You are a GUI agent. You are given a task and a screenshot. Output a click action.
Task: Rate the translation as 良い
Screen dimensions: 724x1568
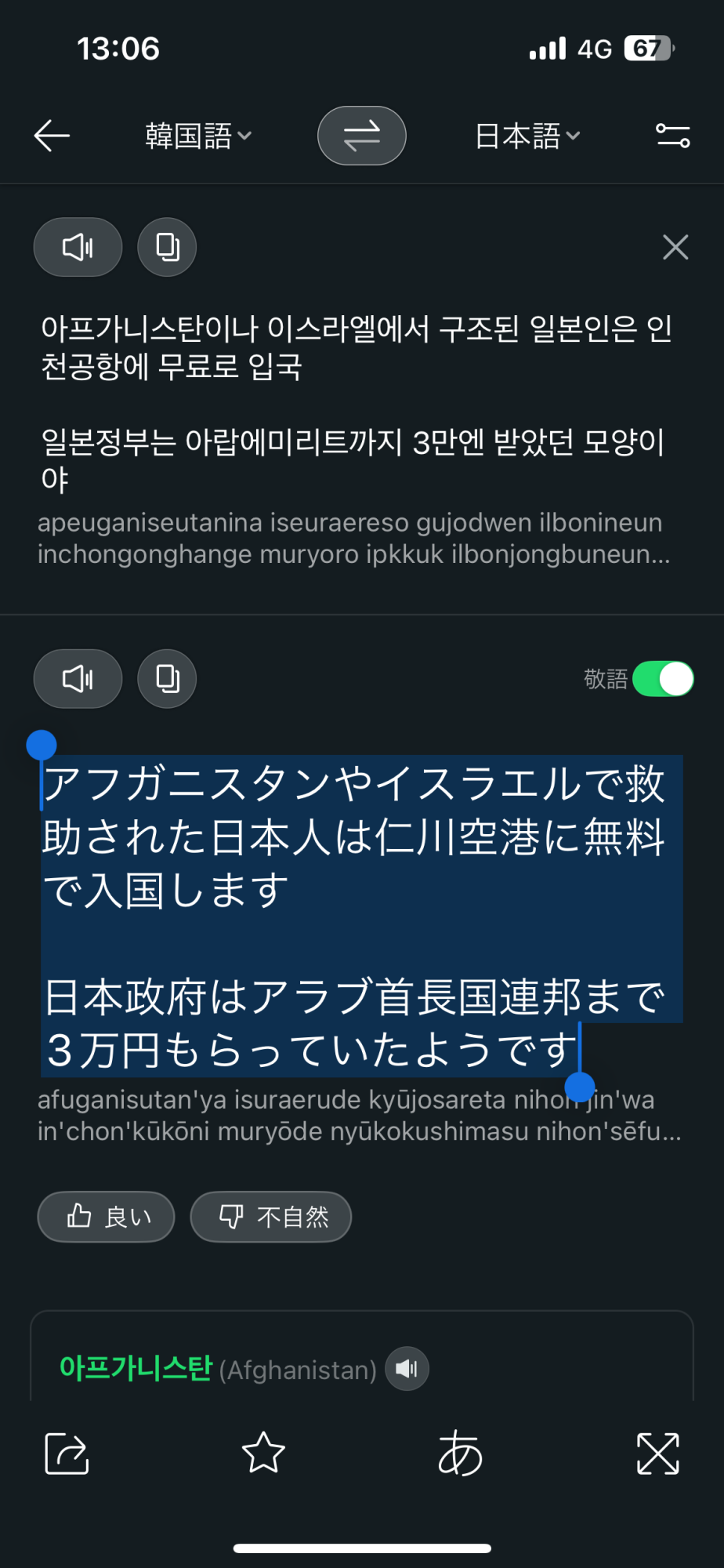[106, 1217]
